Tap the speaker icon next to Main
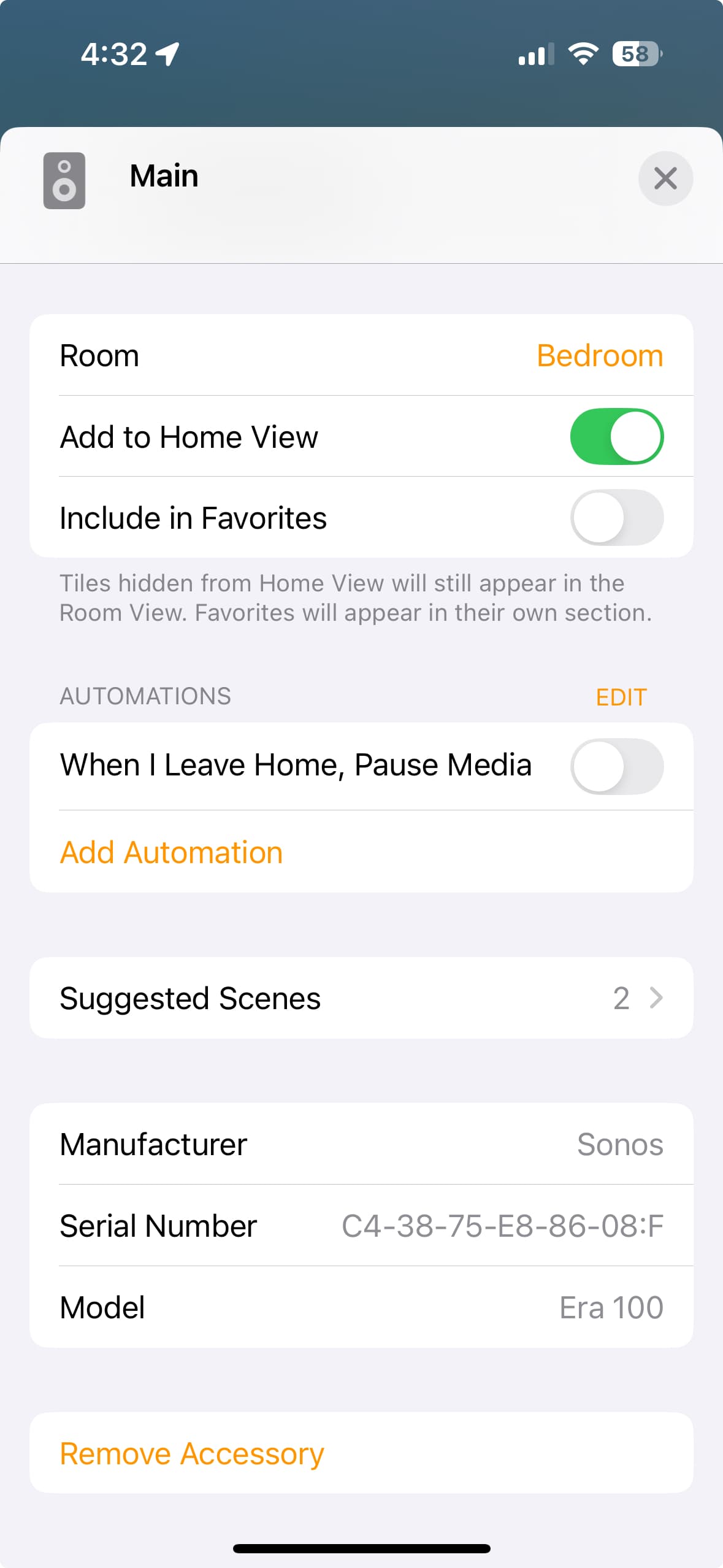723x1568 pixels. [x=64, y=180]
